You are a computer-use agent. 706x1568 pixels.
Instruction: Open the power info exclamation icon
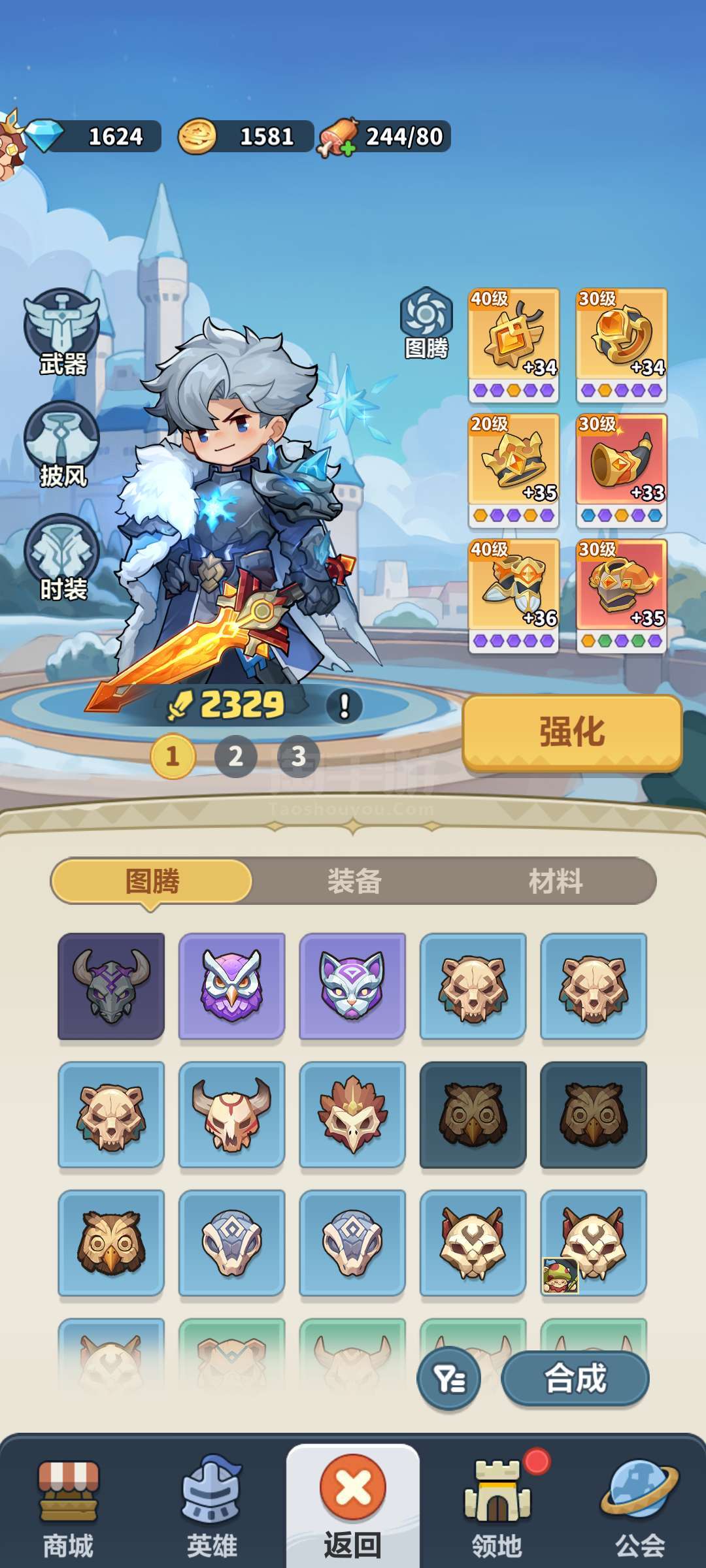345,706
